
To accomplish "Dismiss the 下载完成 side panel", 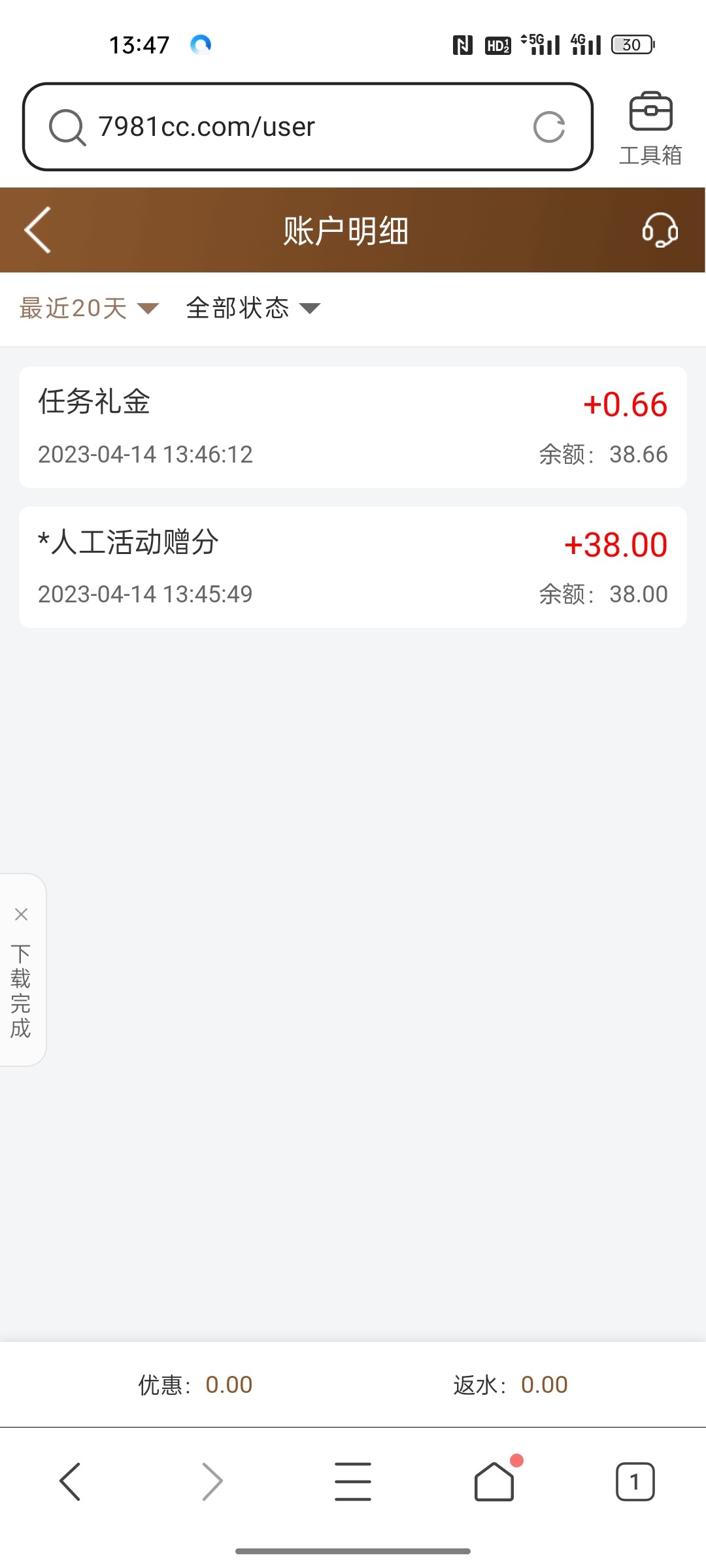I will (21, 915).
